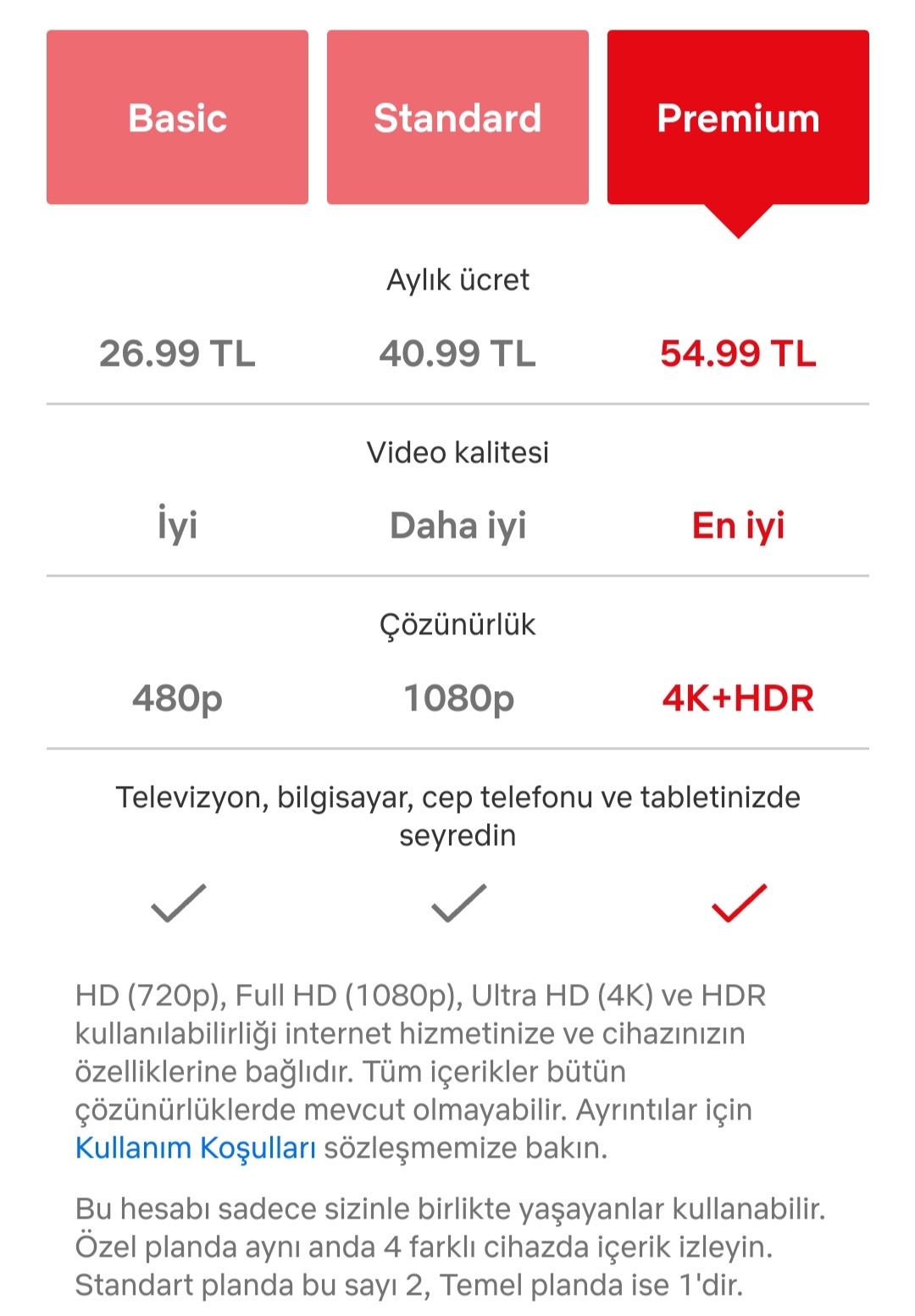Select the Basic plan
Screen dimensions: 915x1316
[x=177, y=118]
